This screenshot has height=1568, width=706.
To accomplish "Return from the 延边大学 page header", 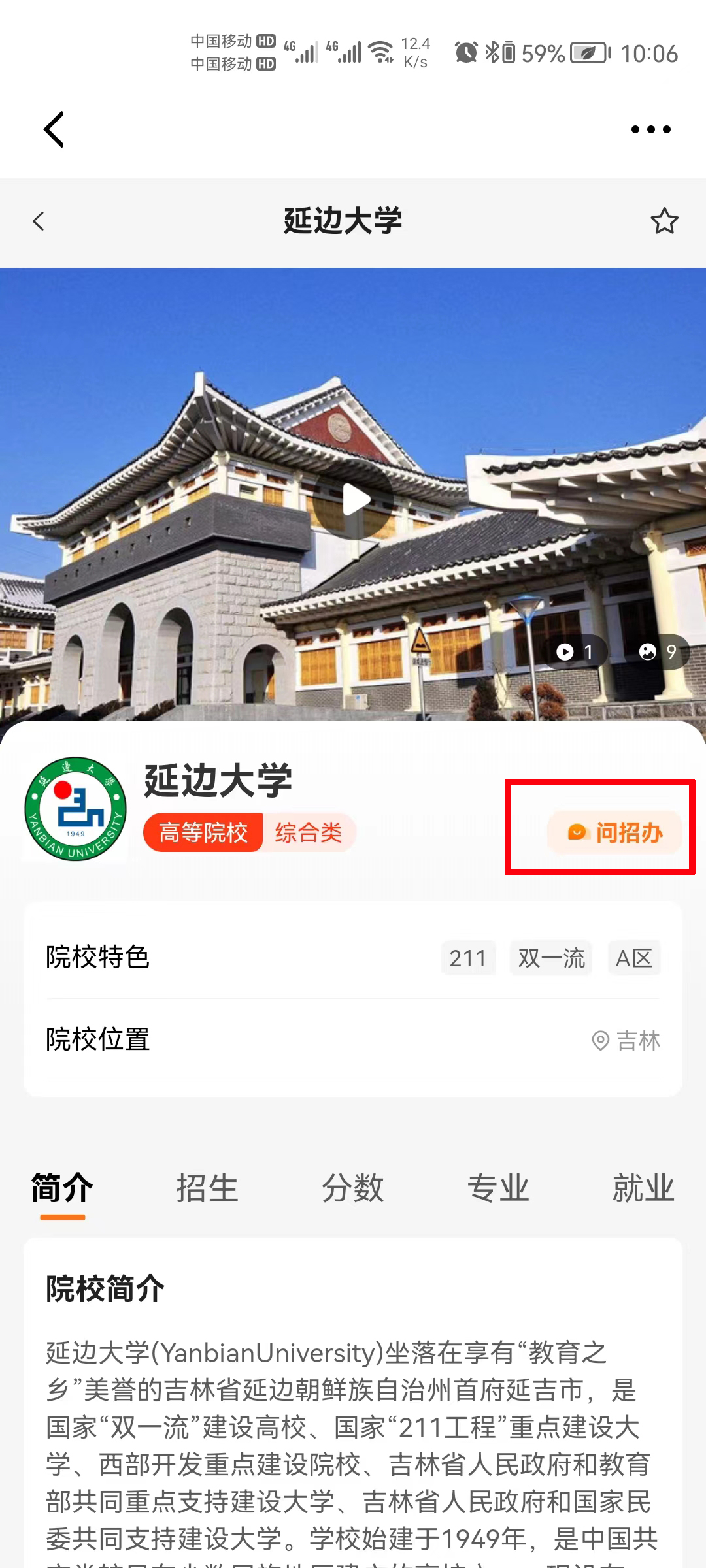I will [39, 221].
